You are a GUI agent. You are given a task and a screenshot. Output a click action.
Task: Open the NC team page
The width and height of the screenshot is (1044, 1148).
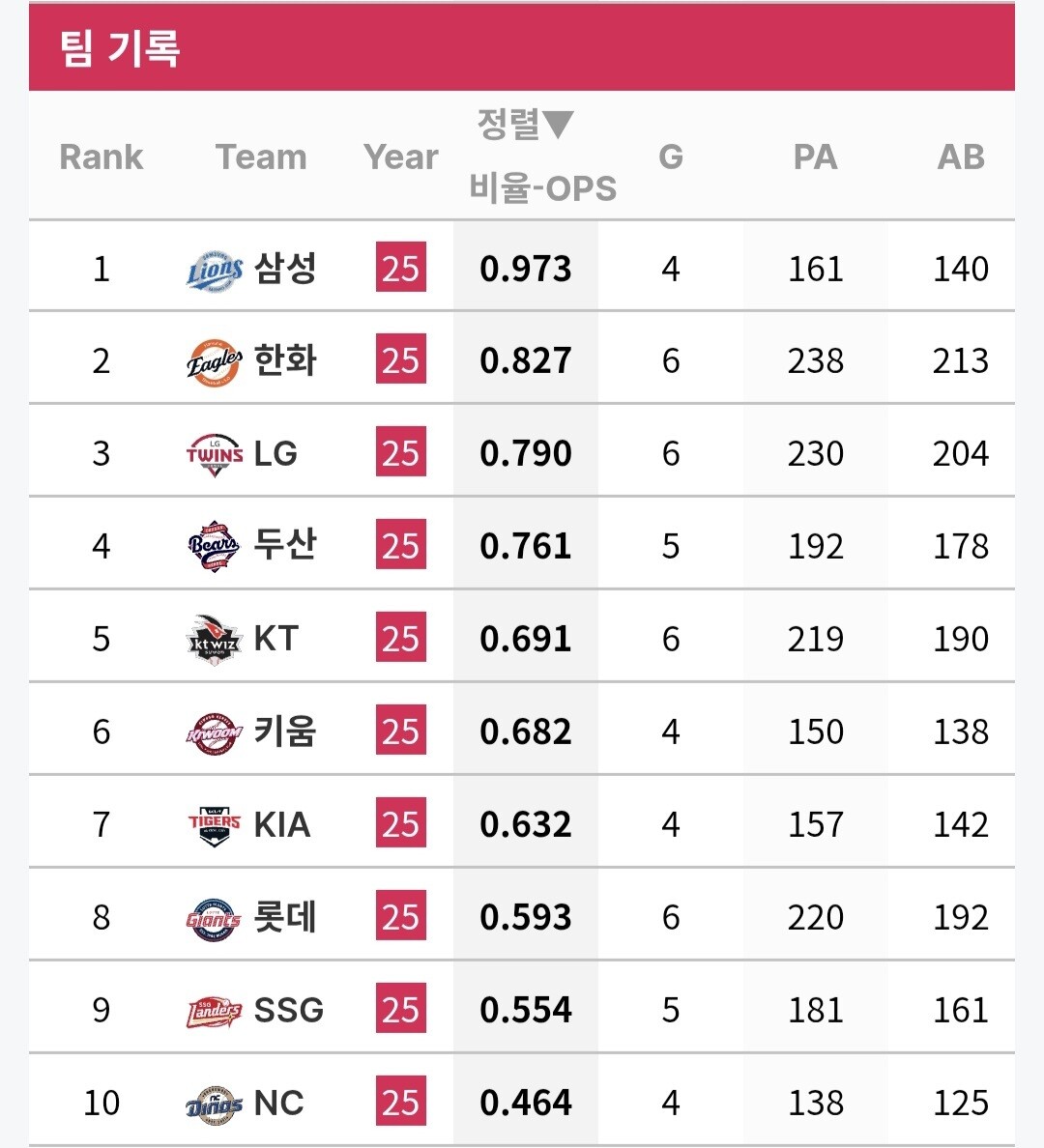(x=278, y=1103)
